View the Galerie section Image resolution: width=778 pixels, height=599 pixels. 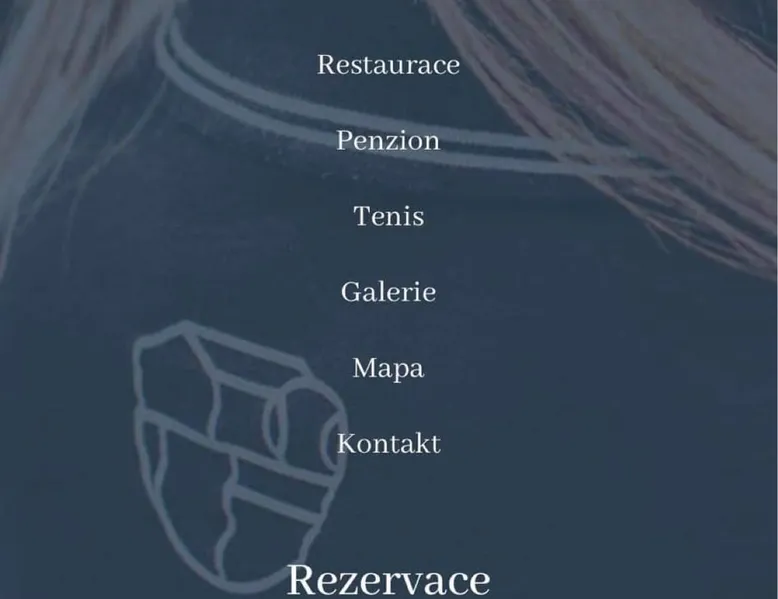388,292
